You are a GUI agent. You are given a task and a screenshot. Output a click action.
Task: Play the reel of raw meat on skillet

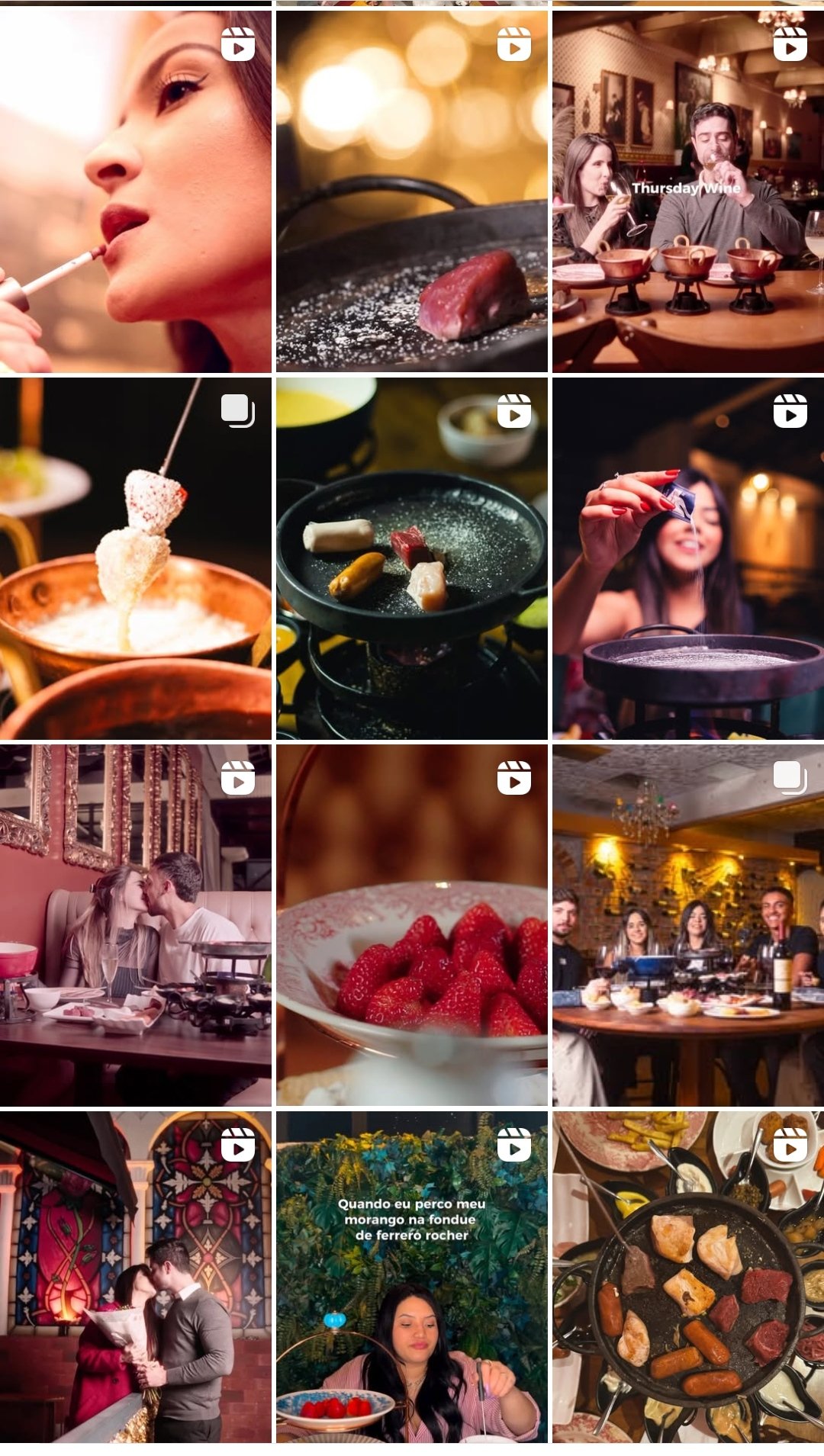tap(411, 191)
